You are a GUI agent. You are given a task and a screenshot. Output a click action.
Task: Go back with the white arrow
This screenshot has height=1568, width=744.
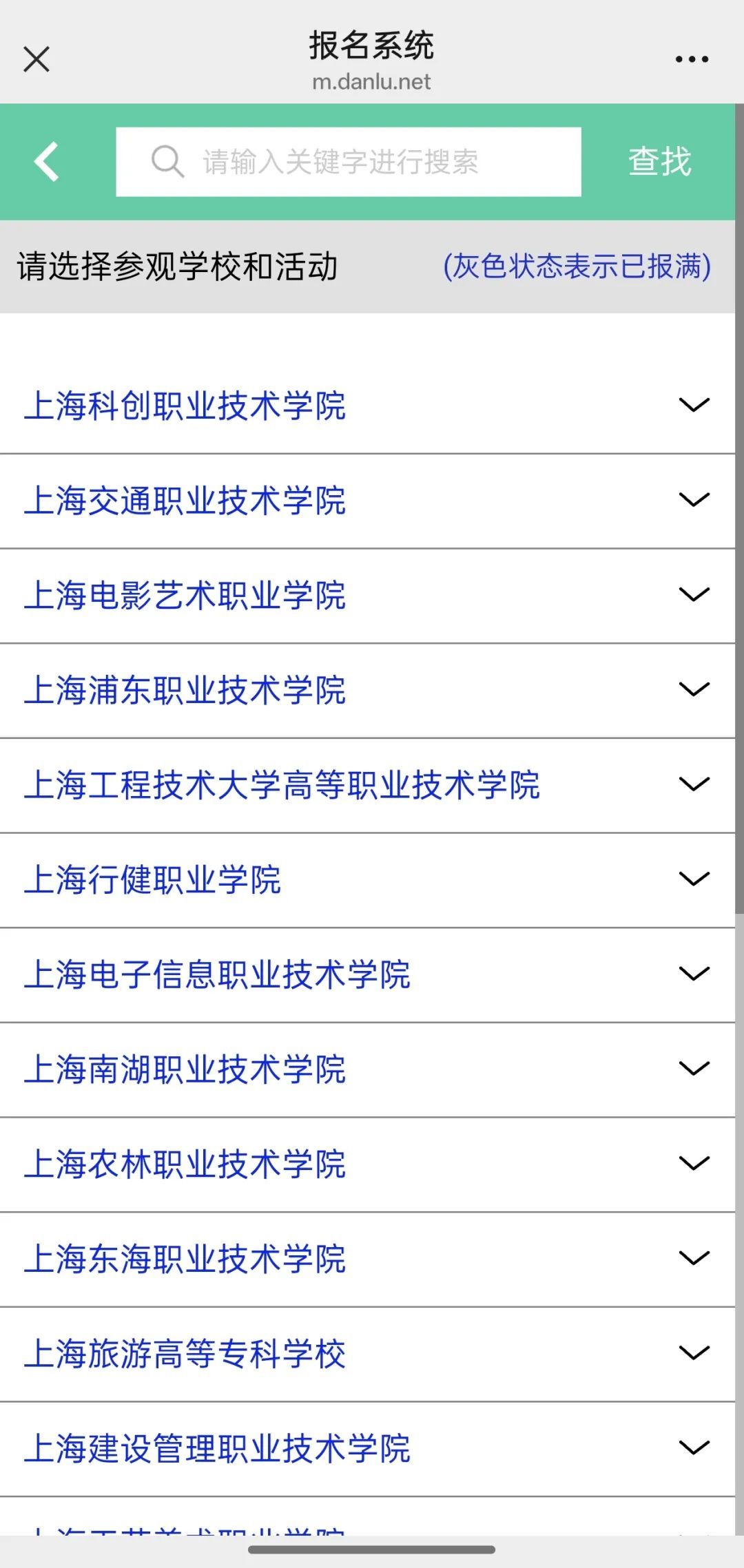(x=47, y=162)
